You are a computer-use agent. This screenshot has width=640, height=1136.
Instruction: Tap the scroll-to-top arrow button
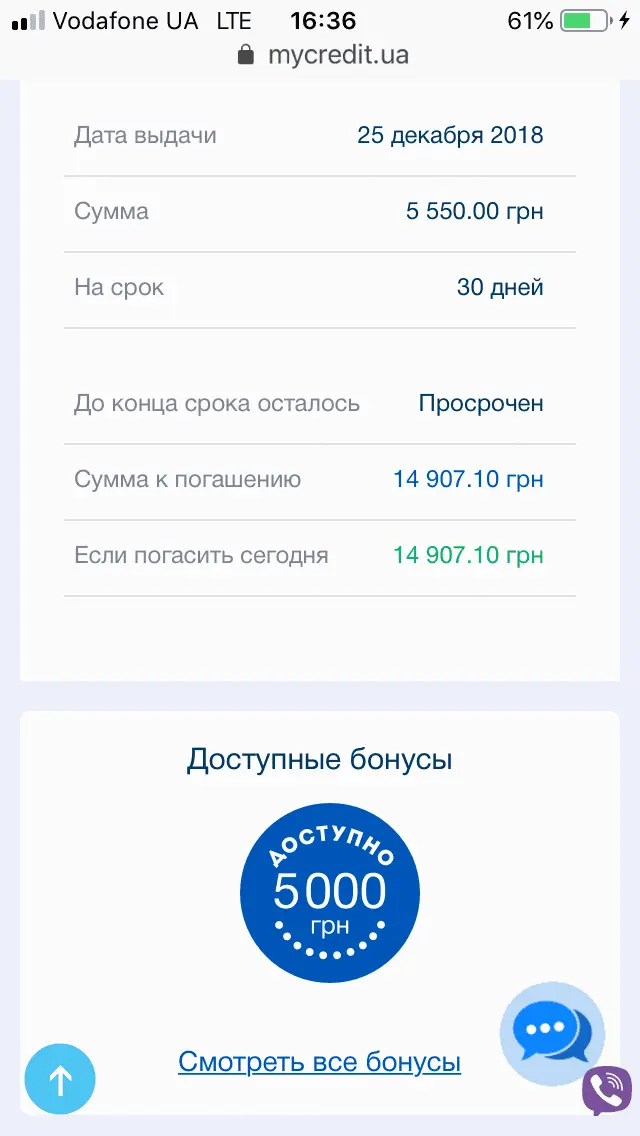tap(60, 1079)
